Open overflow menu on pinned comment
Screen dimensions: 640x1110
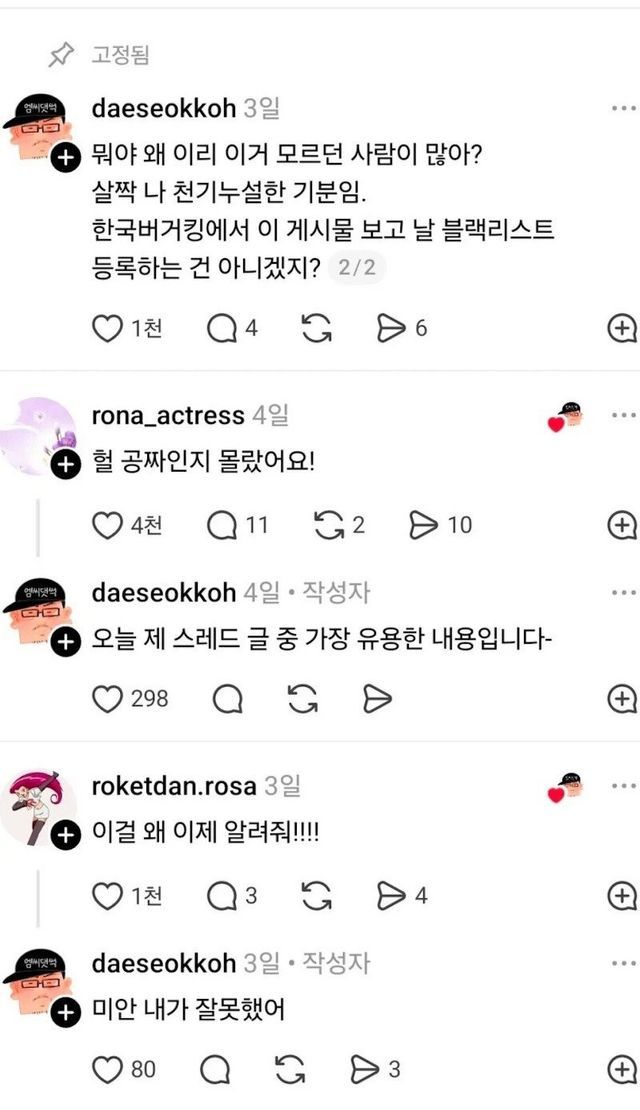pyautogui.click(x=623, y=108)
